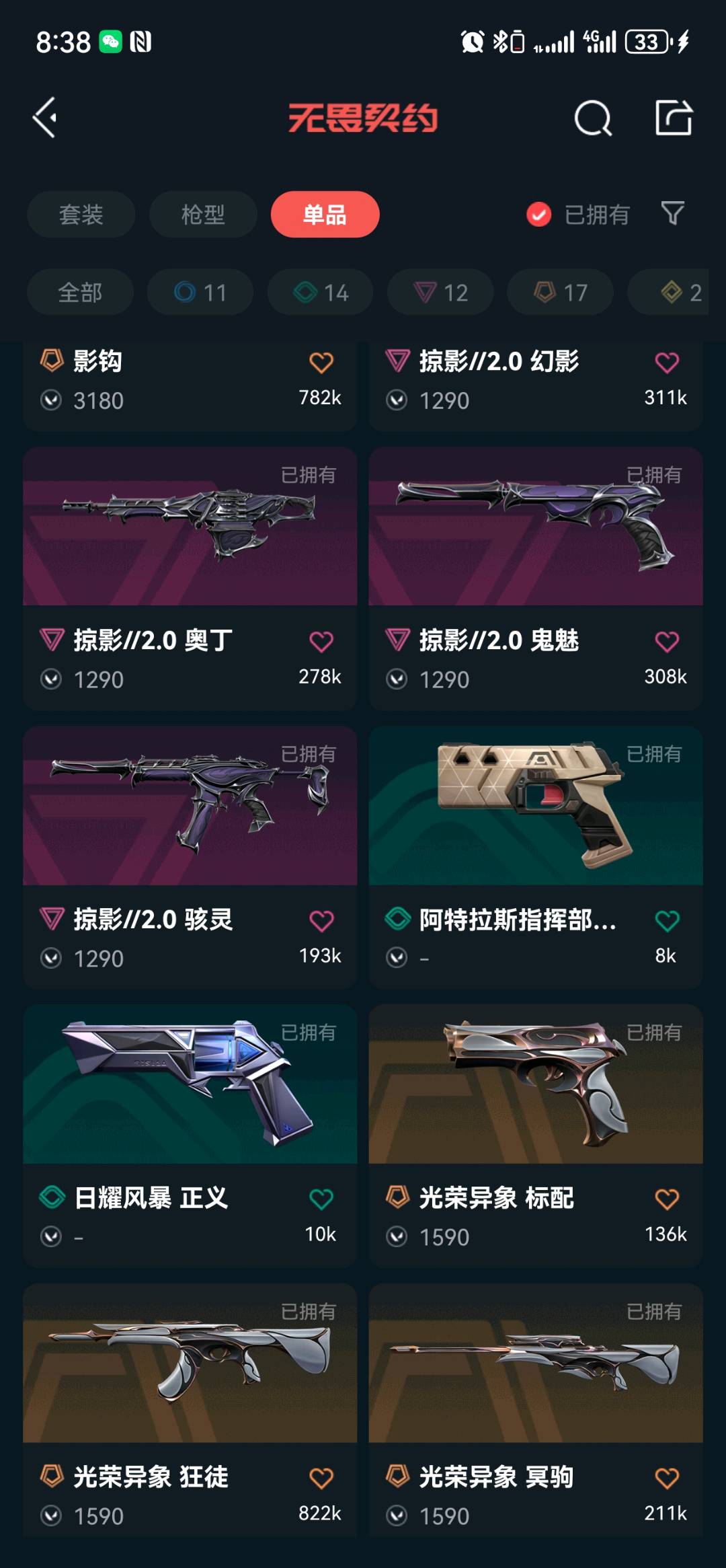Uncheck the 已拥有 owned filter

click(x=578, y=215)
